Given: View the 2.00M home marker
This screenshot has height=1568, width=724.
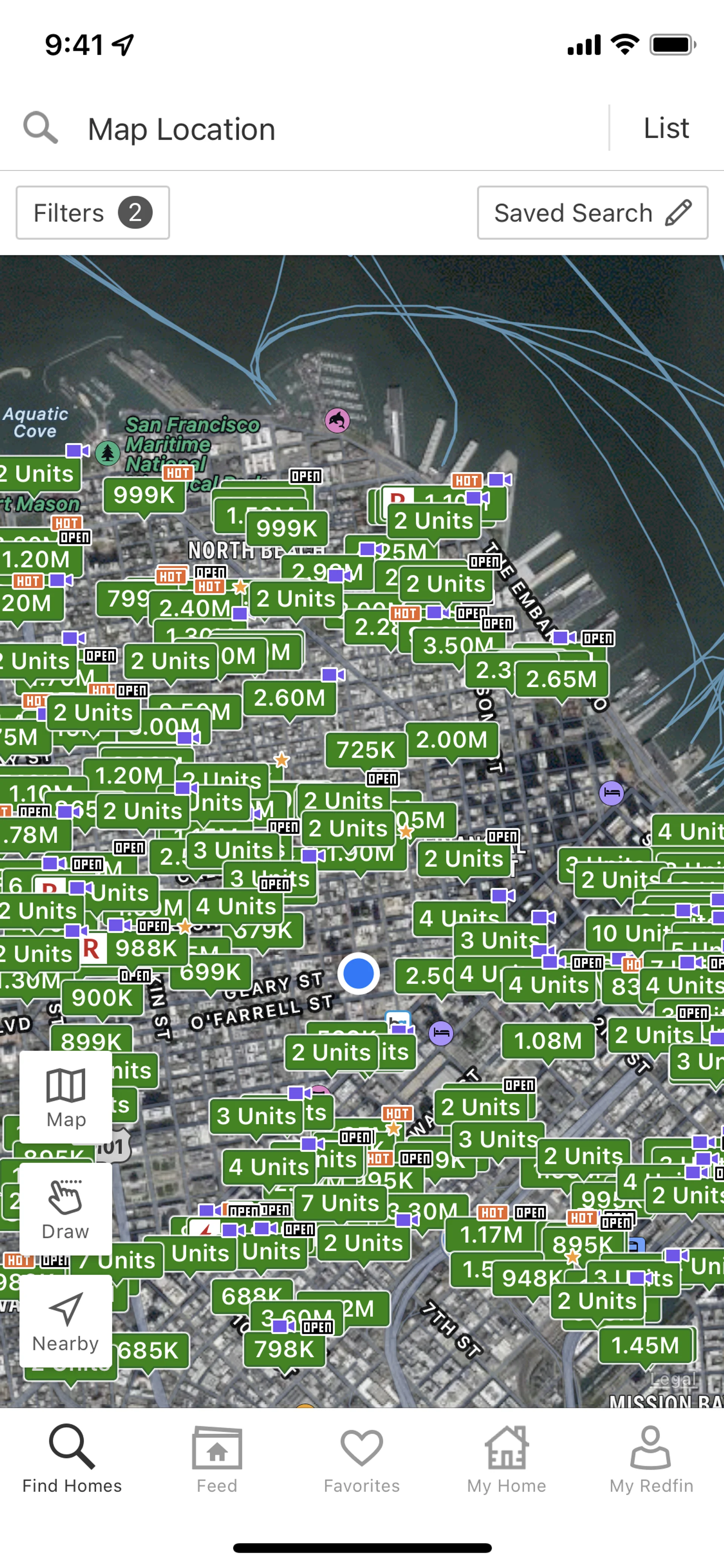Looking at the screenshot, I should [451, 740].
